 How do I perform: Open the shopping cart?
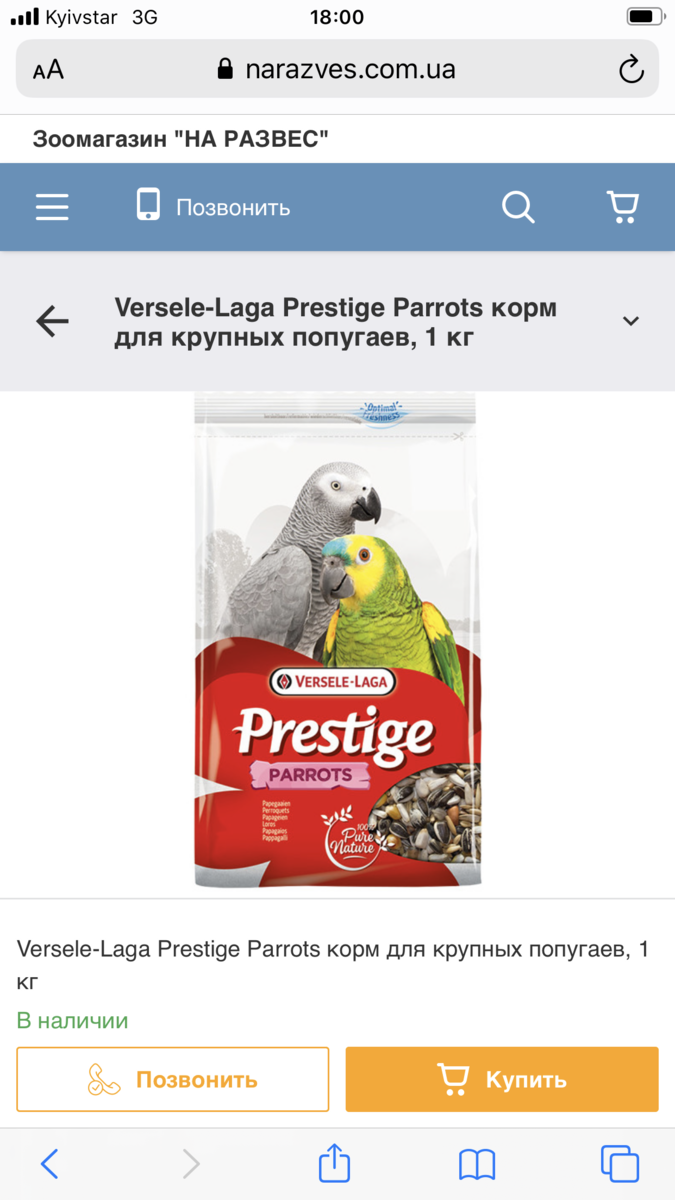pyautogui.click(x=623, y=206)
